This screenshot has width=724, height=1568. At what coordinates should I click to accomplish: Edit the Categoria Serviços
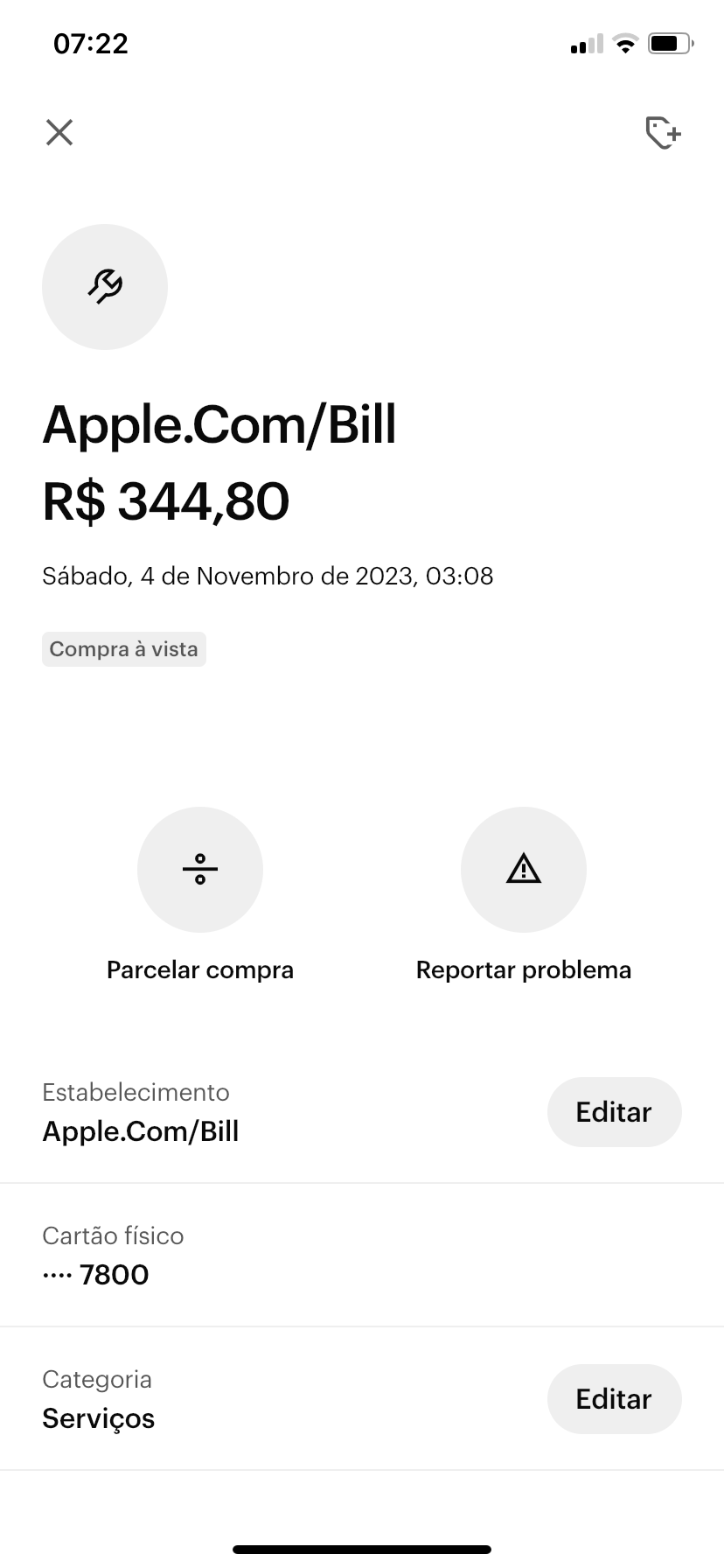(x=614, y=1399)
